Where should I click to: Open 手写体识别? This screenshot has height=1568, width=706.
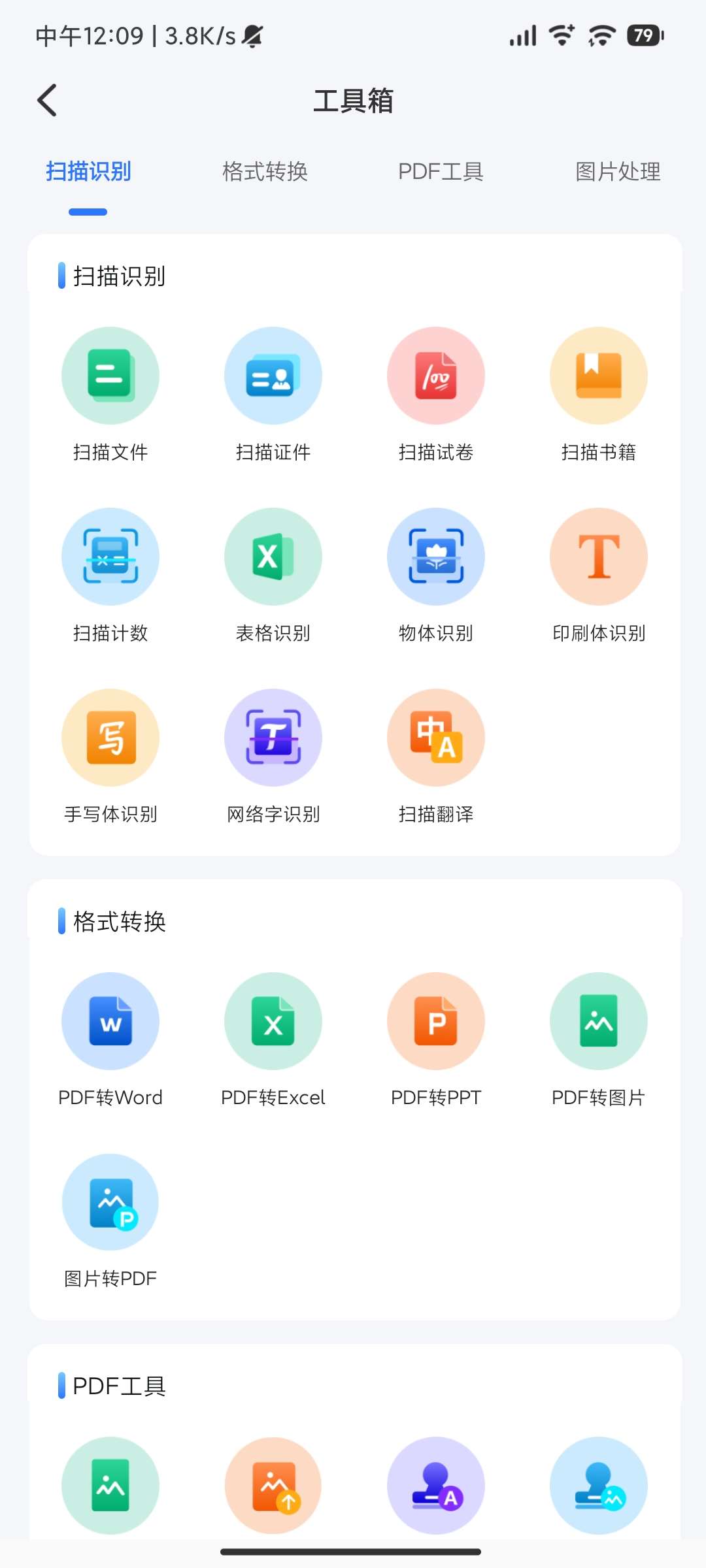click(x=110, y=738)
